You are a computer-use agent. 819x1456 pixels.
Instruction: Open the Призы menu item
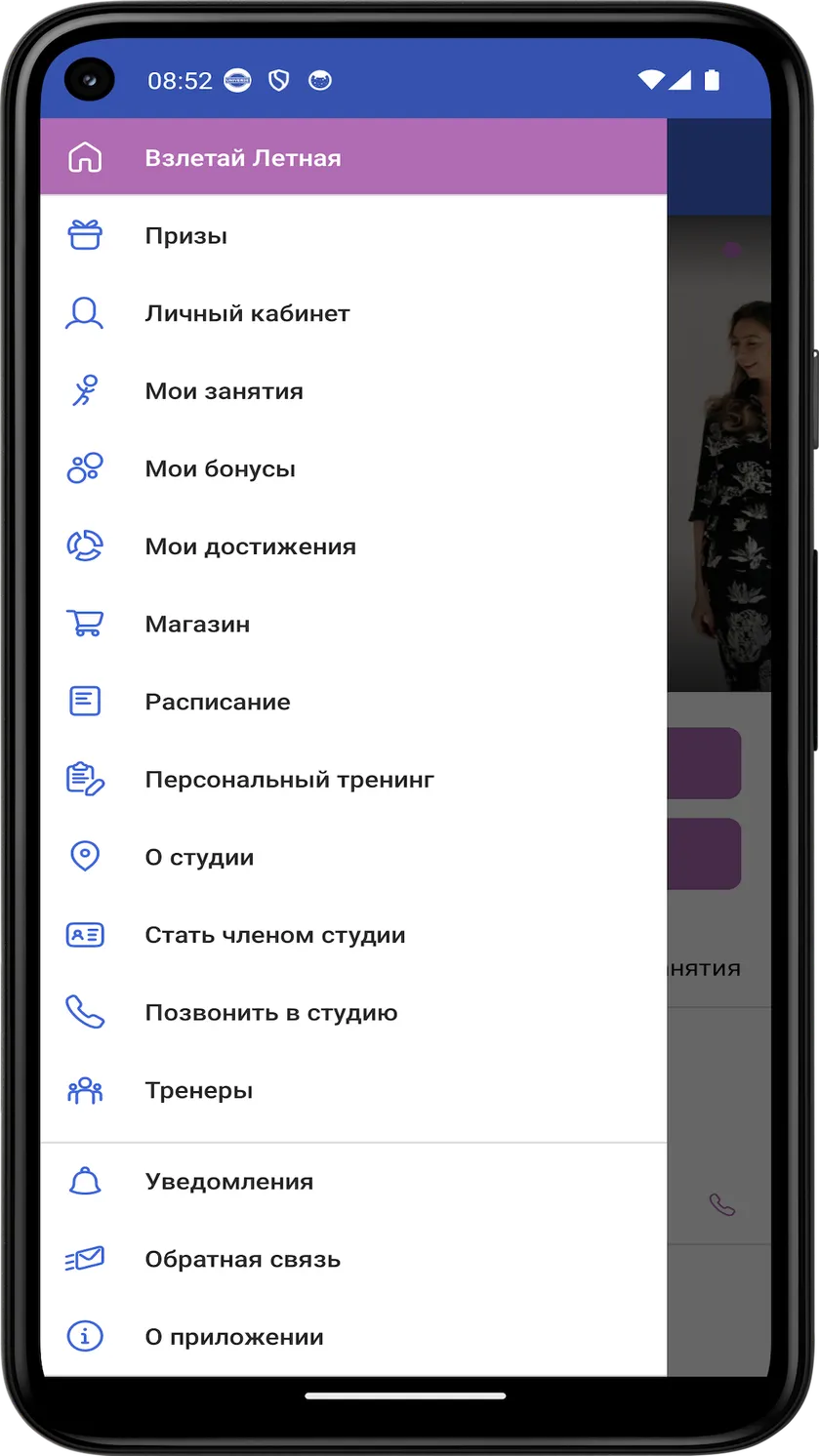coord(353,236)
